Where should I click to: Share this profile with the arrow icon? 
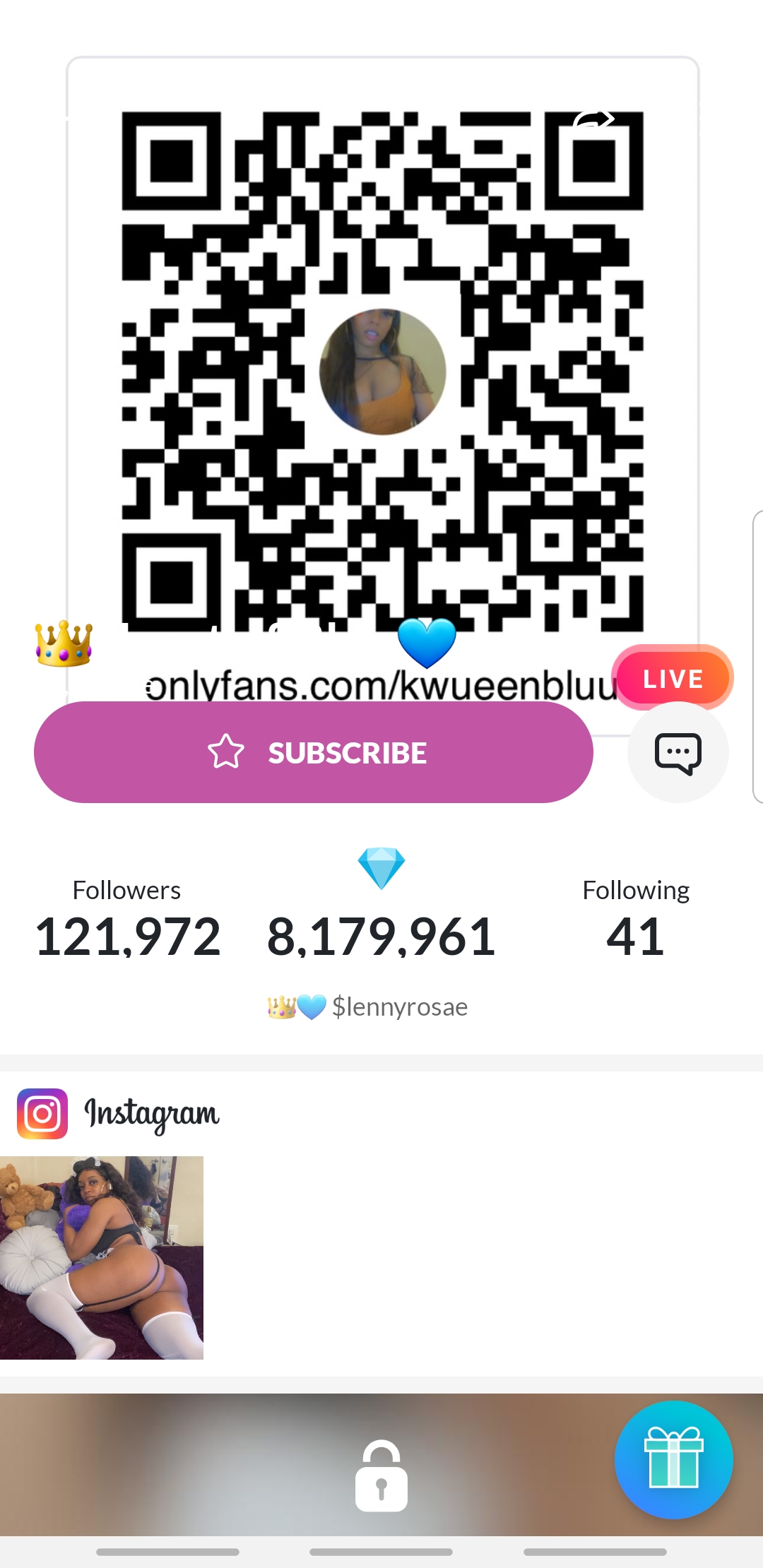(x=593, y=120)
